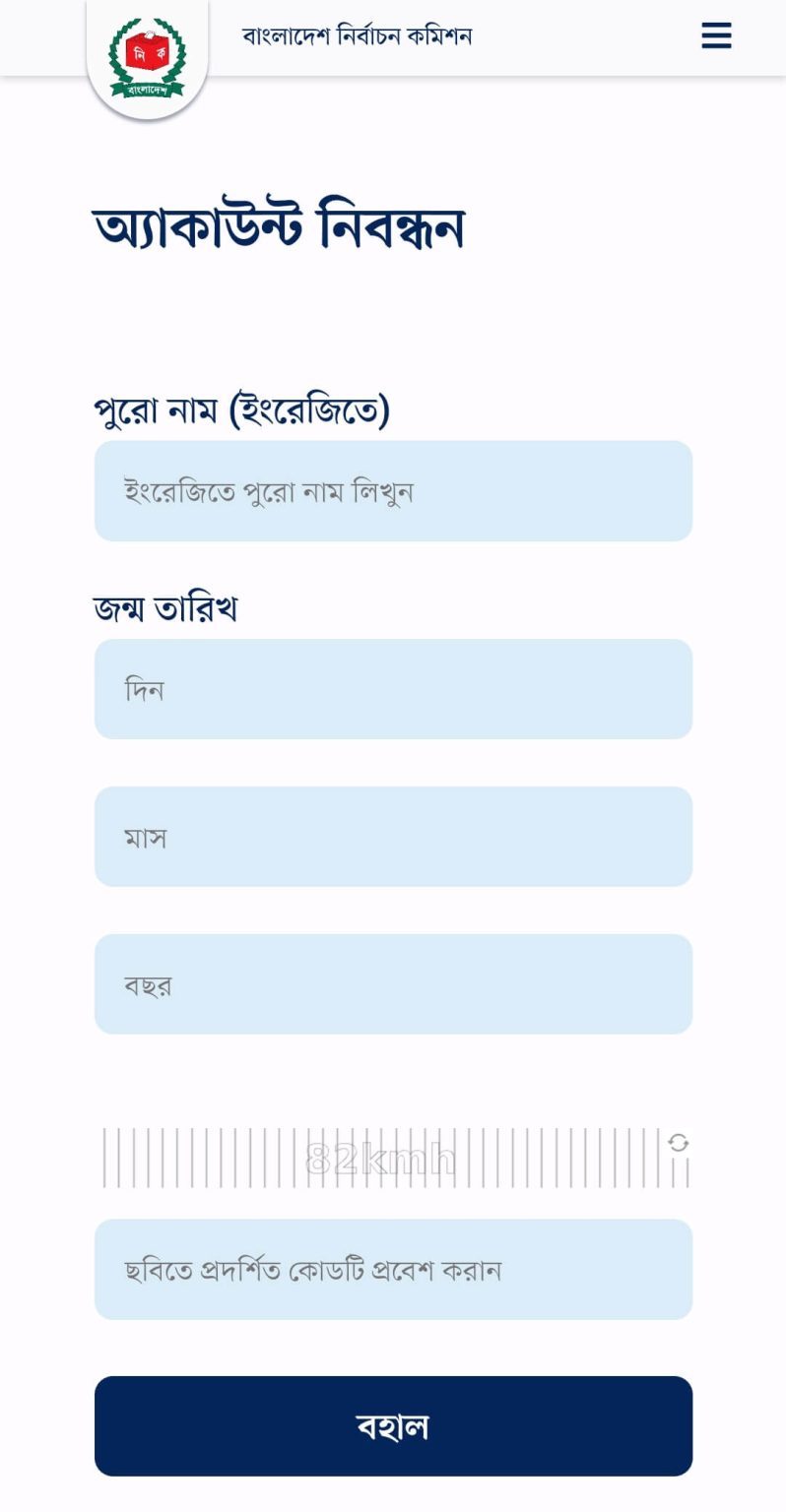
Task: Open the hamburger navigation menu
Action: click(x=715, y=36)
